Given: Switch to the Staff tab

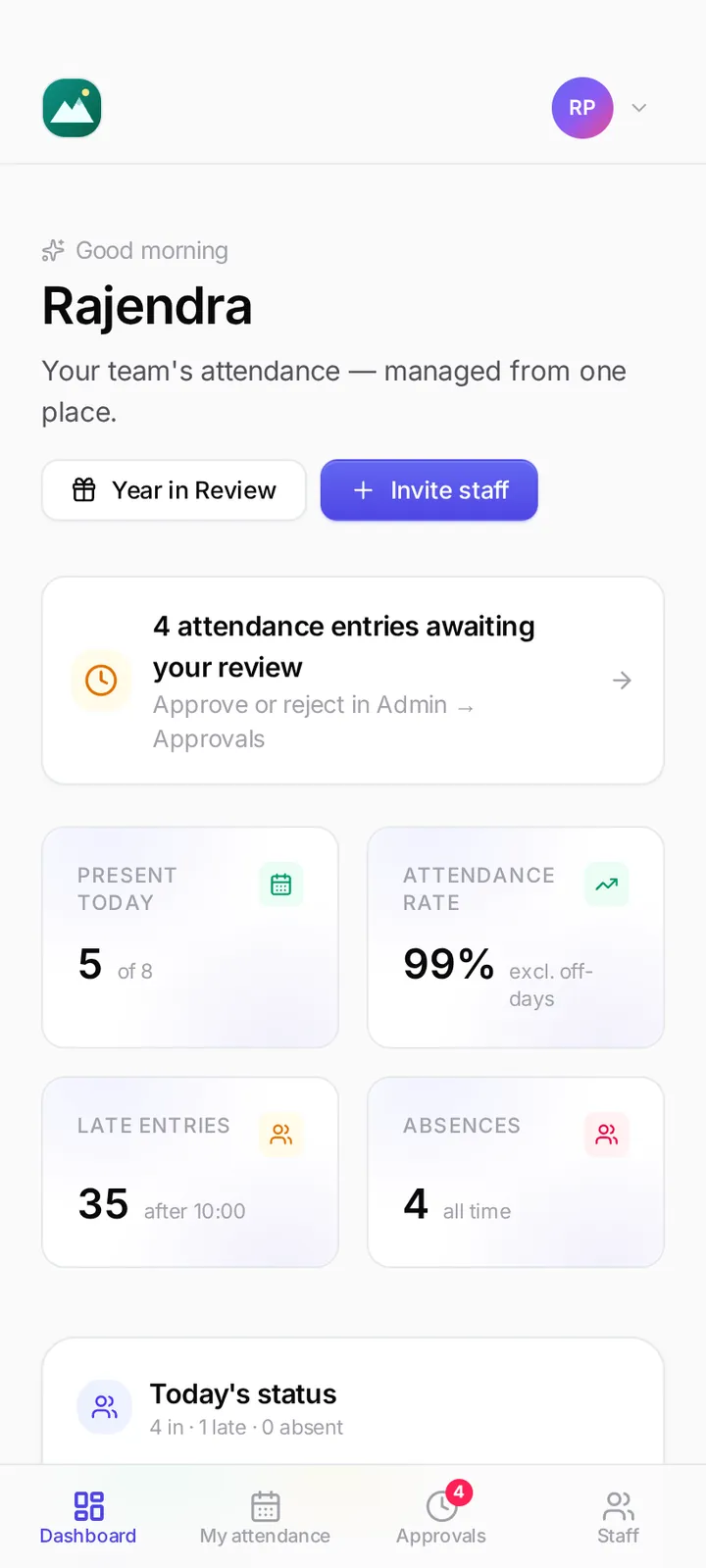Looking at the screenshot, I should click(x=618, y=1517).
